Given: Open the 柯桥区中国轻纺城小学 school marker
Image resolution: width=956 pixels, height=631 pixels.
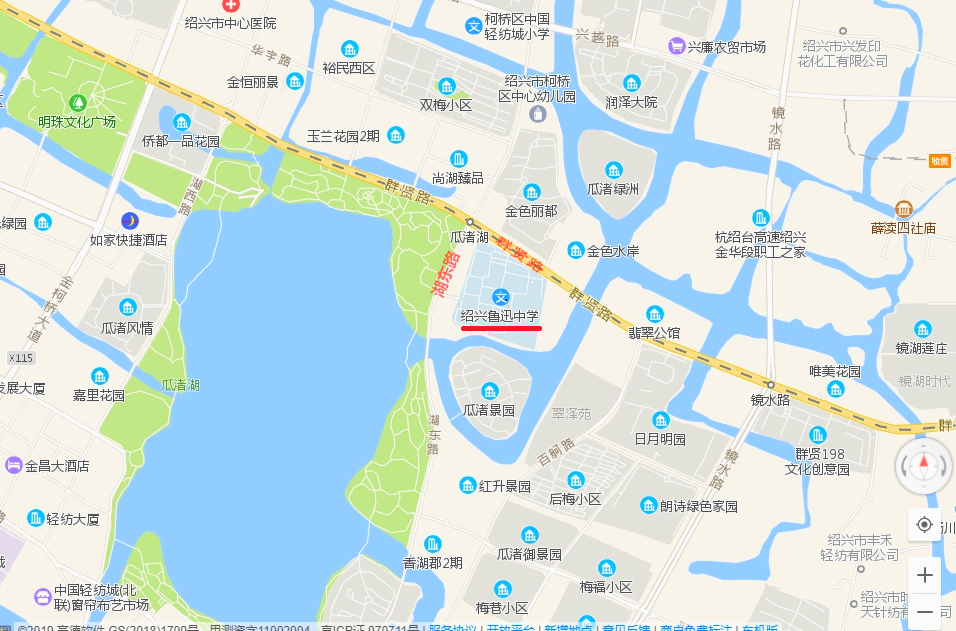Looking at the screenshot, I should 472,27.
